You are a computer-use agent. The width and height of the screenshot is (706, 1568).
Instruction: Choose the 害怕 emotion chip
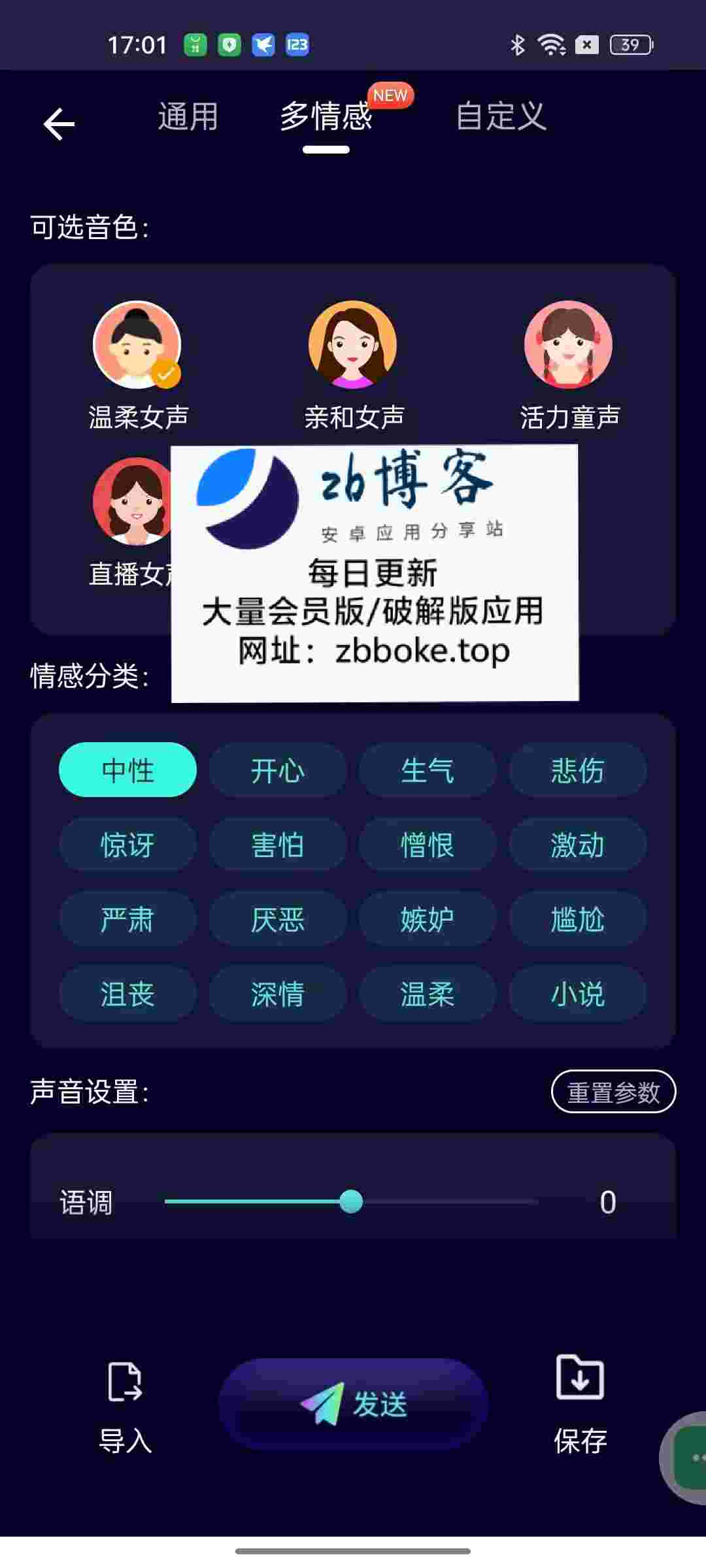point(278,845)
